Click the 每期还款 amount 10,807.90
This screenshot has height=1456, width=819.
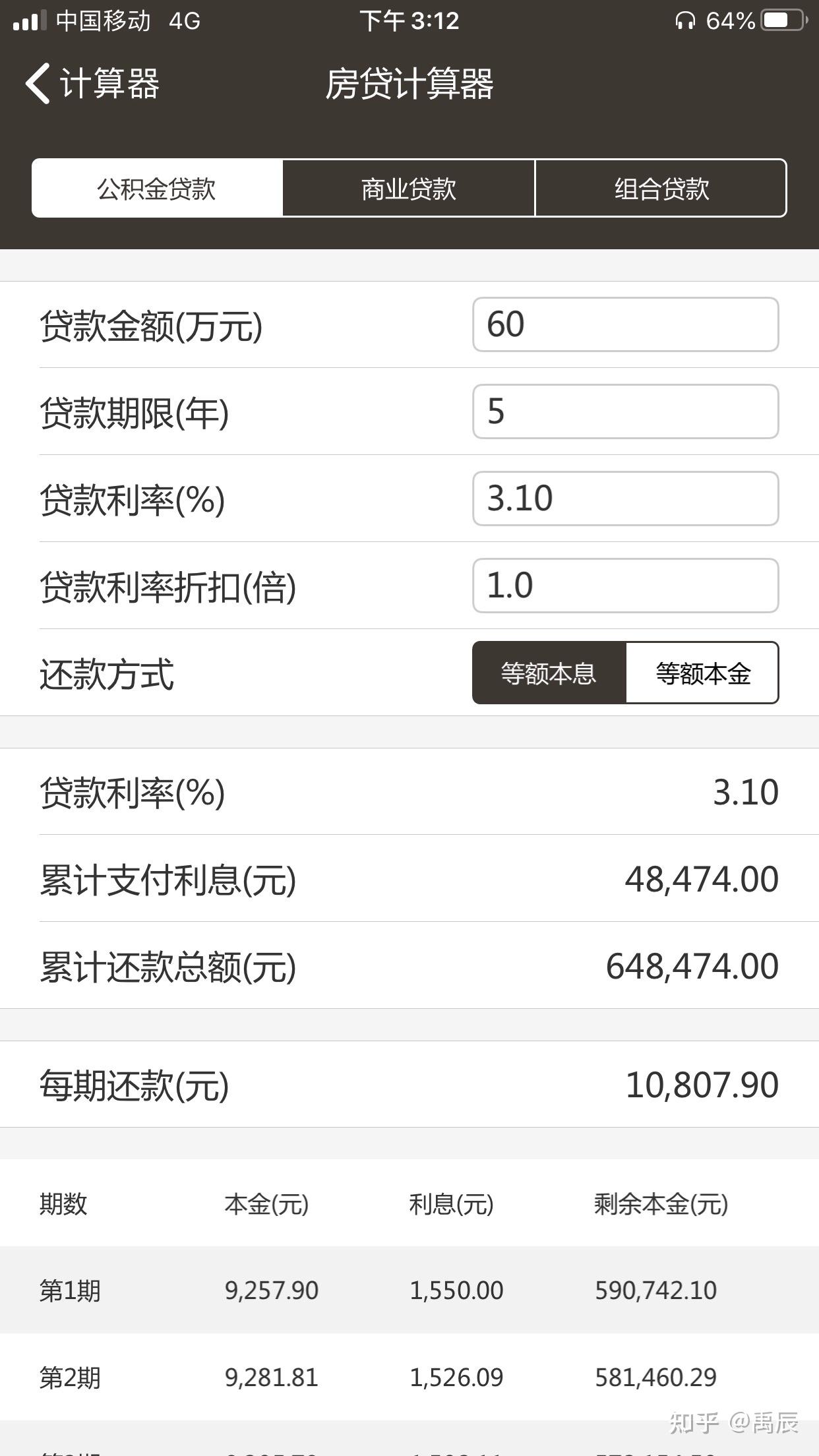click(702, 1083)
